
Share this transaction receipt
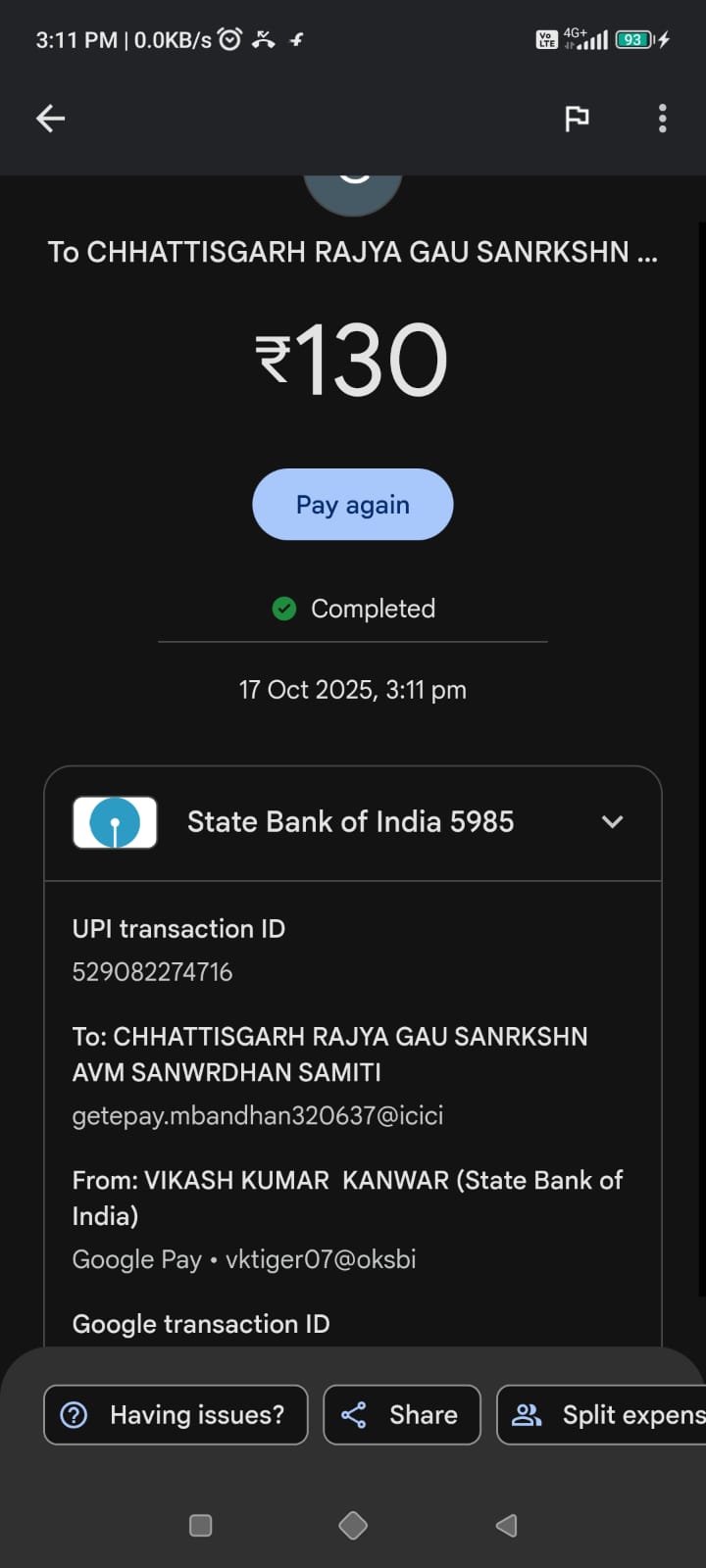pyautogui.click(x=402, y=1415)
